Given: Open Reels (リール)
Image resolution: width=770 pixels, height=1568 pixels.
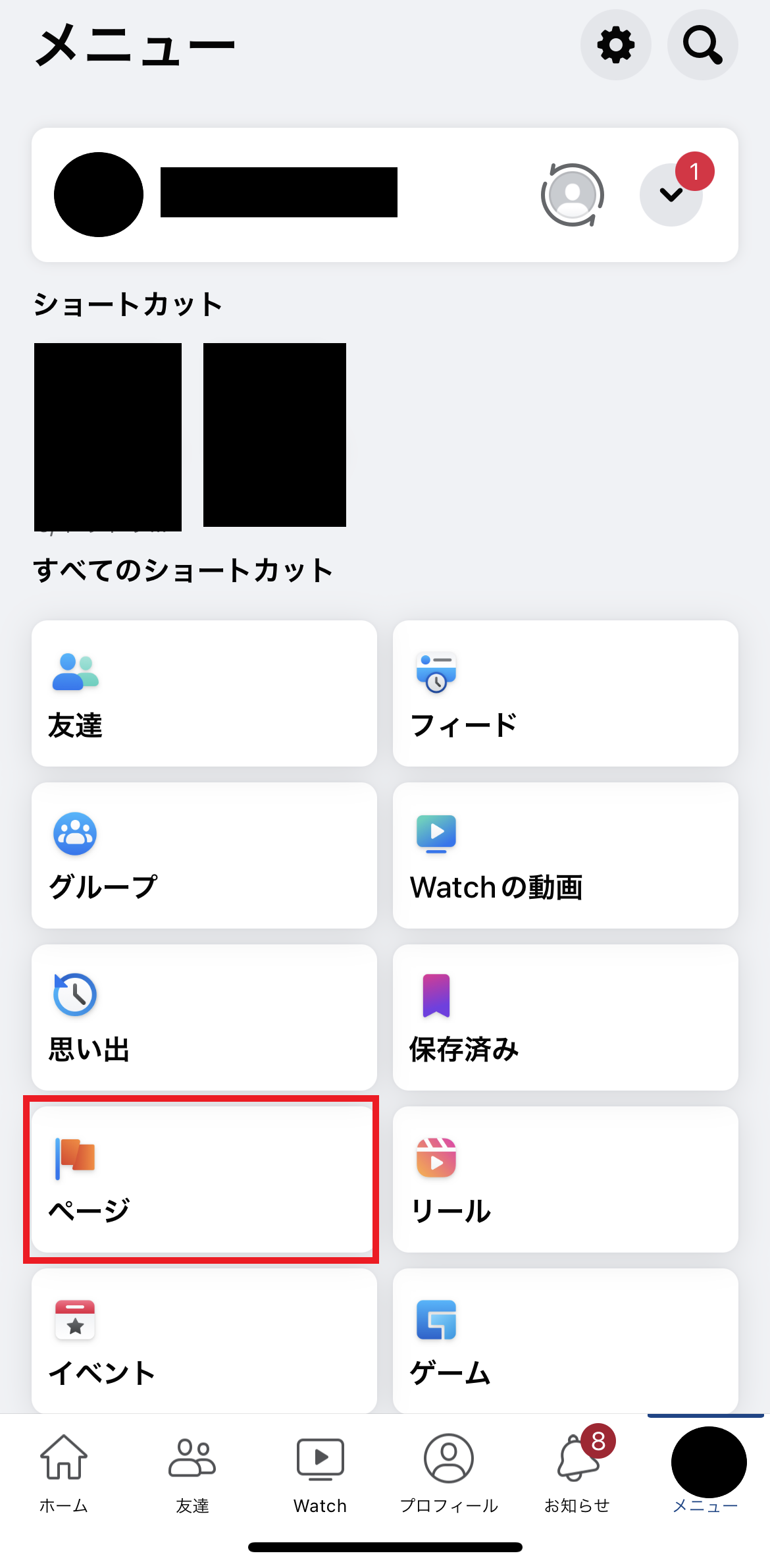Looking at the screenshot, I should click(x=566, y=1179).
